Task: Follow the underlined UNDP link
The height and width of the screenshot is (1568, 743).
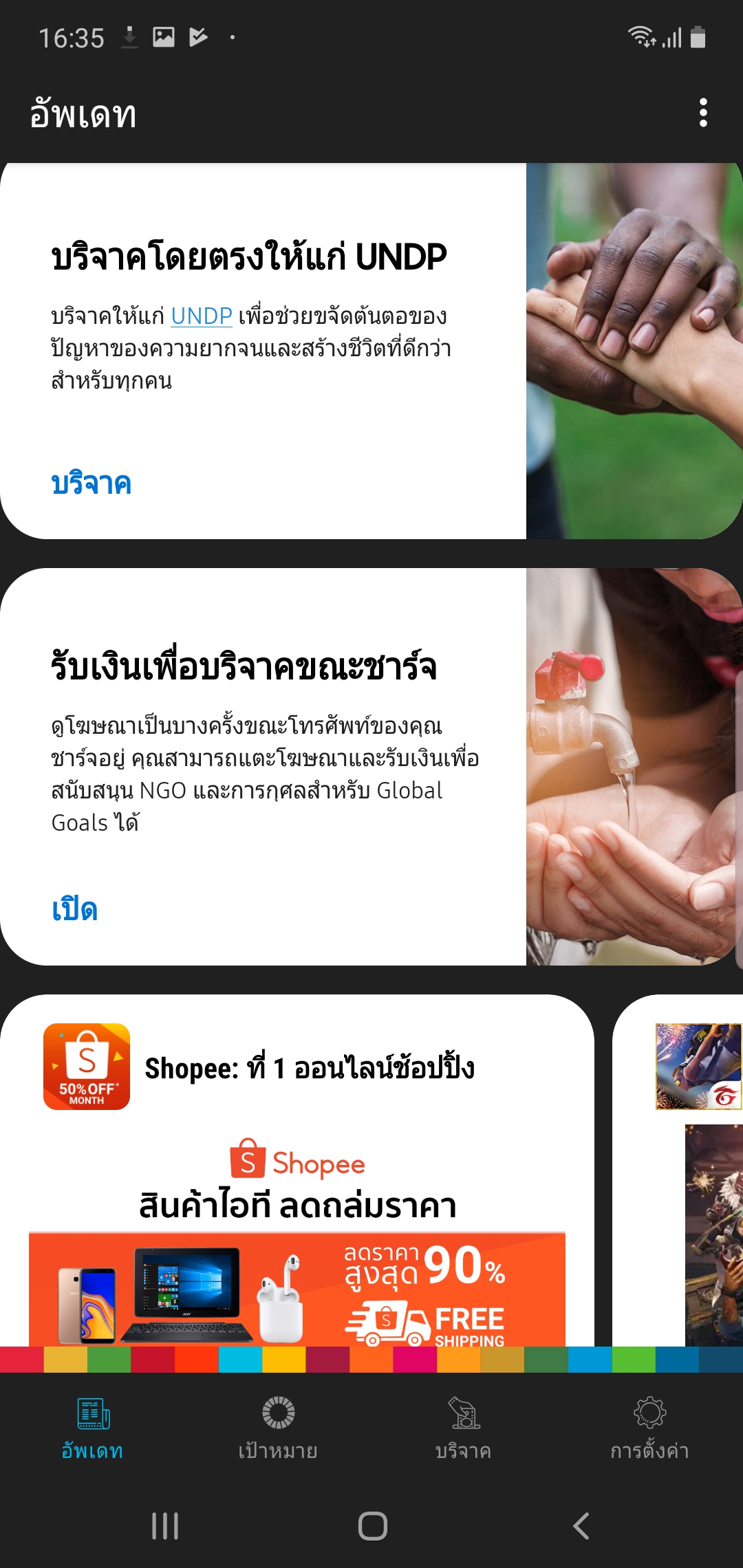Action: point(201,316)
